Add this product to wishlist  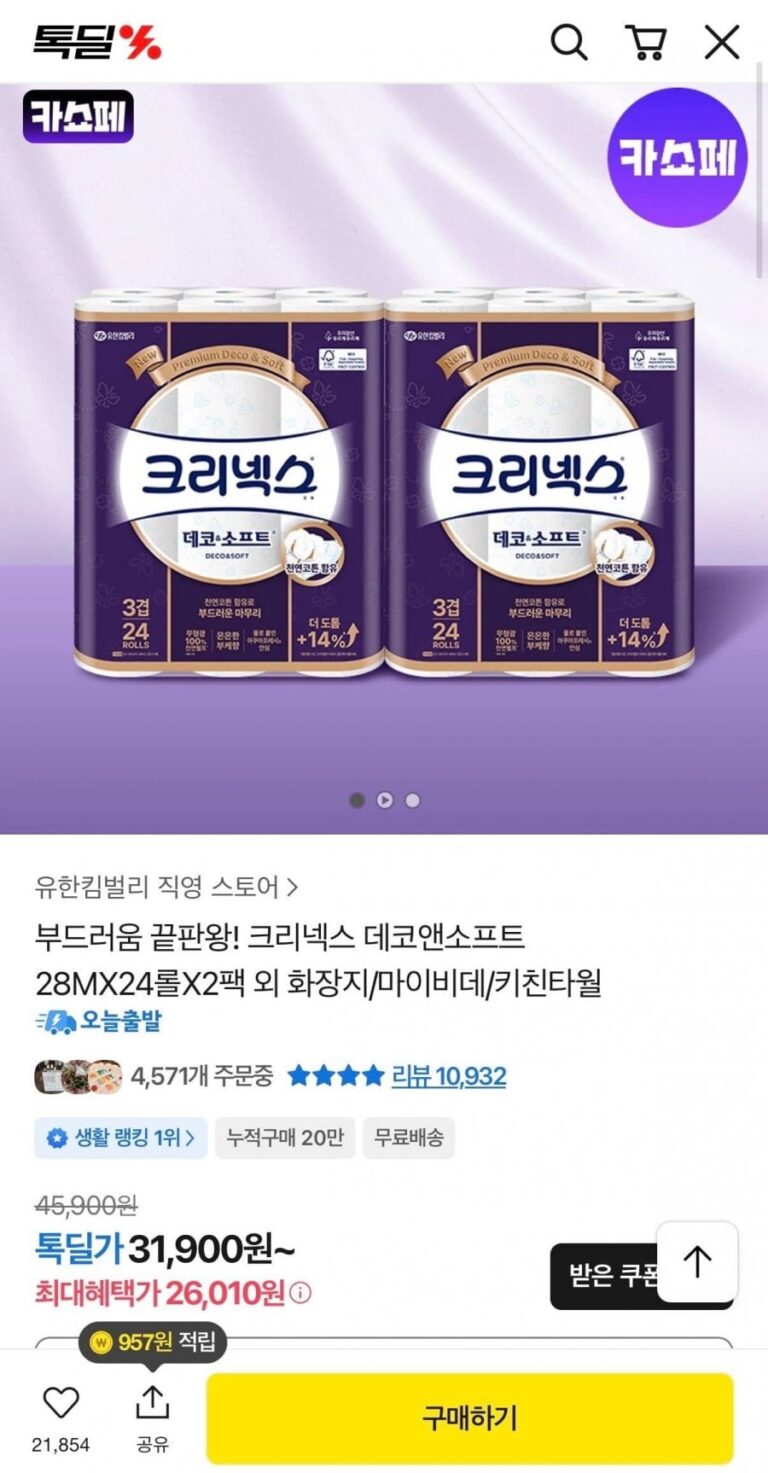coord(61,1404)
